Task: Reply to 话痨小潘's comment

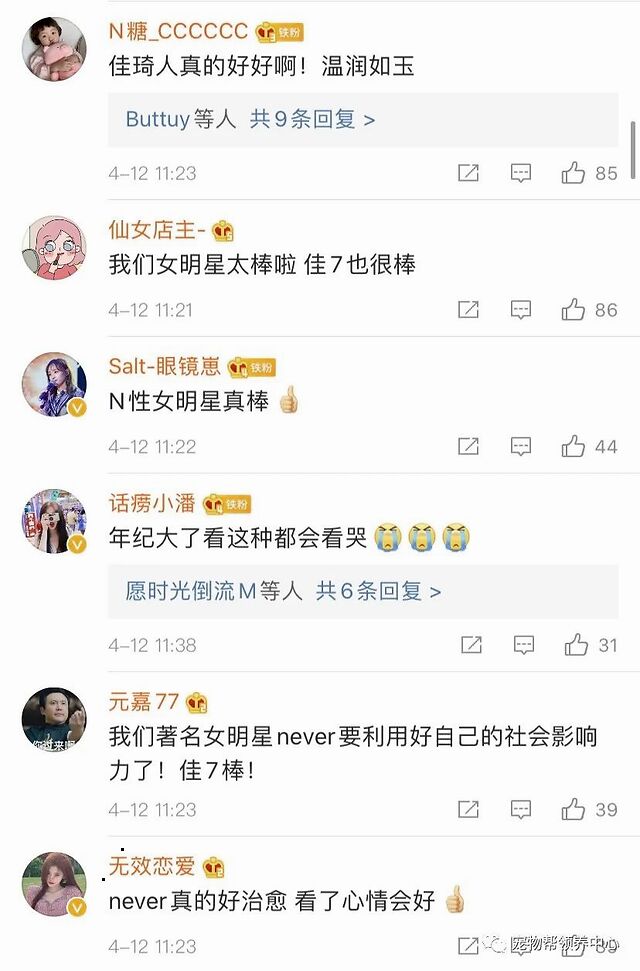Action: pyautogui.click(x=523, y=645)
